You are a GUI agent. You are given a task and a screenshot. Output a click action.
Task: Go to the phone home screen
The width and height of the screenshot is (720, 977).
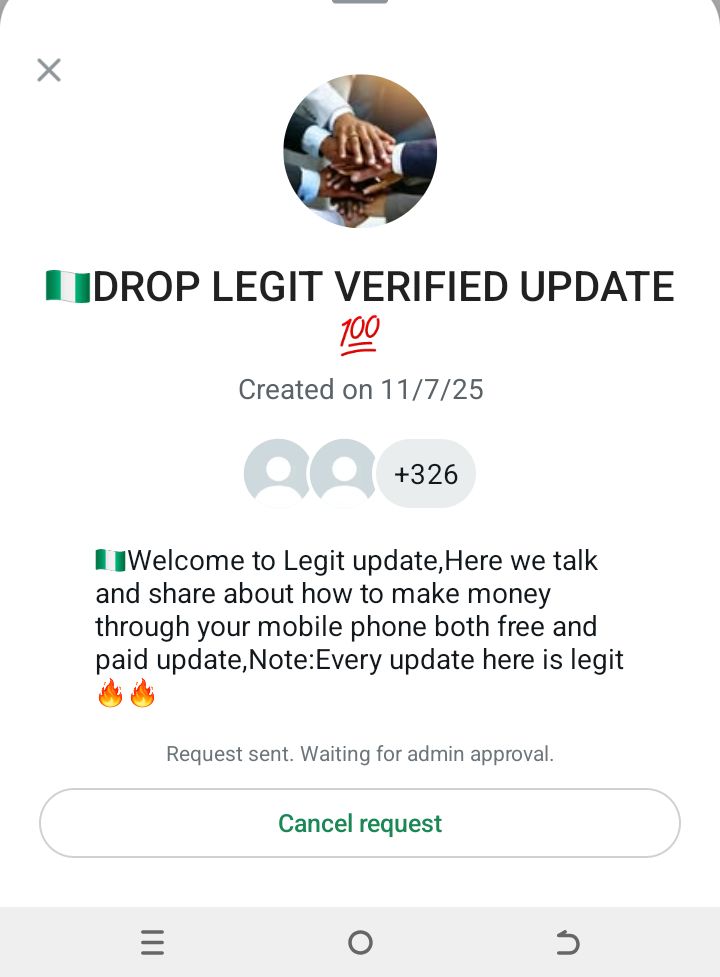pyautogui.click(x=360, y=942)
